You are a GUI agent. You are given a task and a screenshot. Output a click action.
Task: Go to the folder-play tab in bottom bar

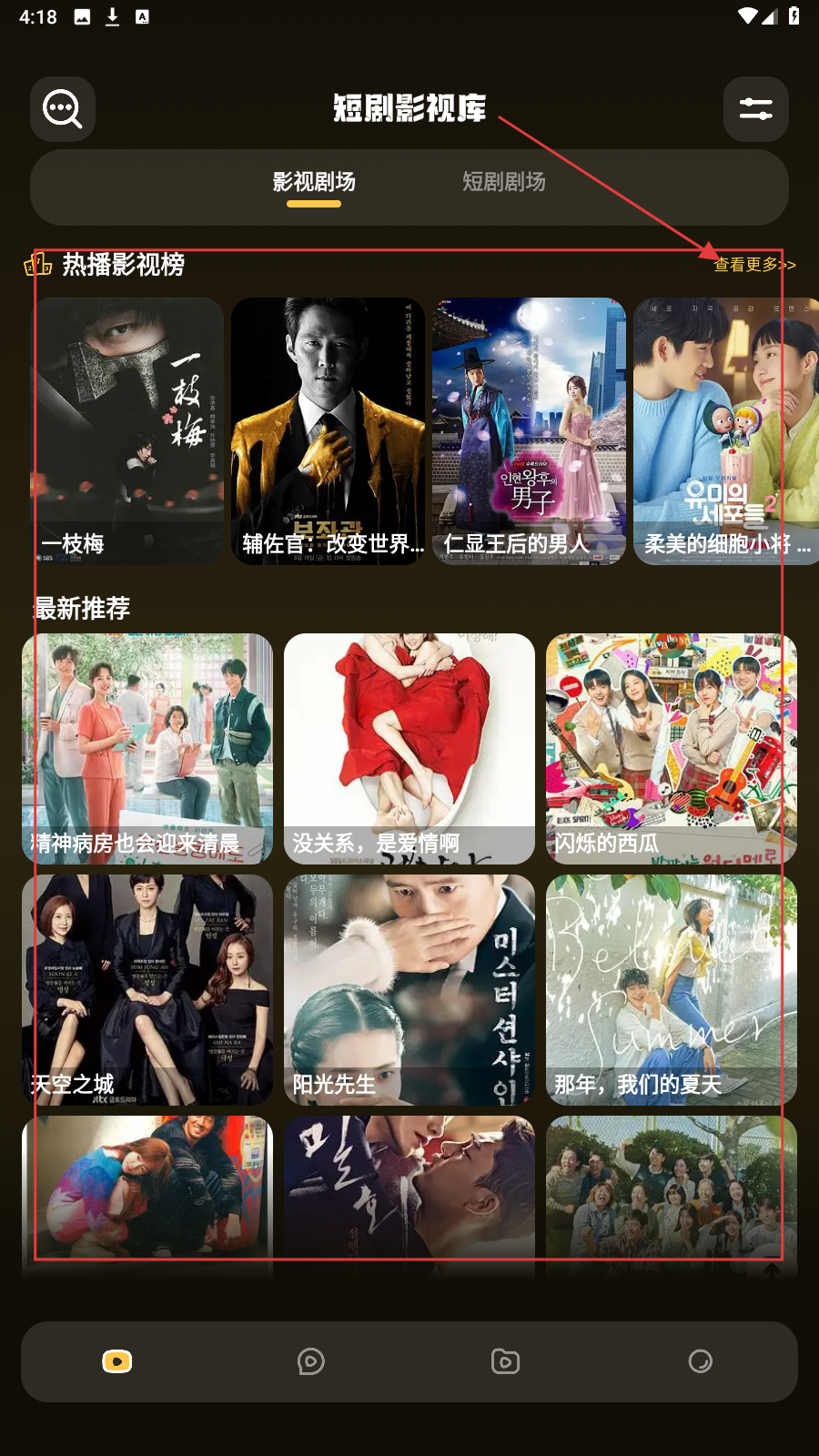coord(505,1361)
